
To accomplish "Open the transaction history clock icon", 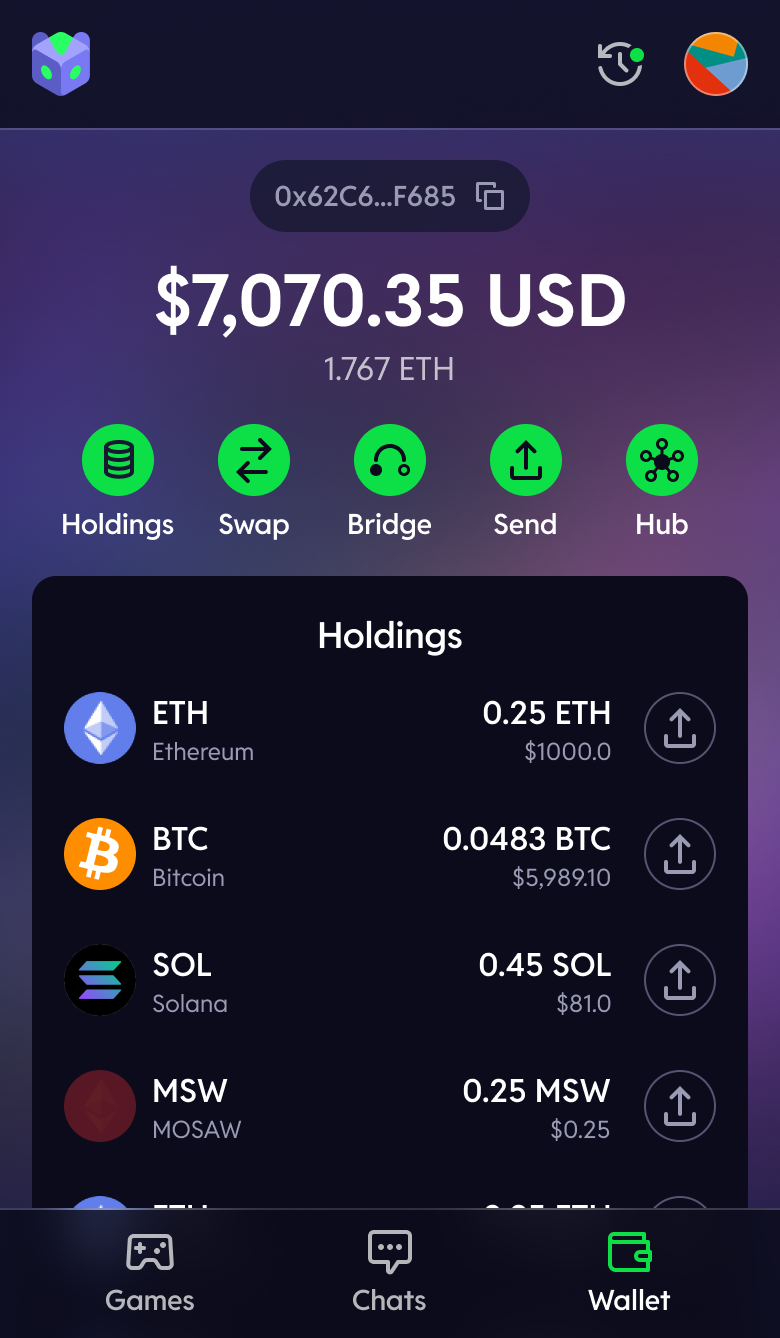I will point(619,64).
